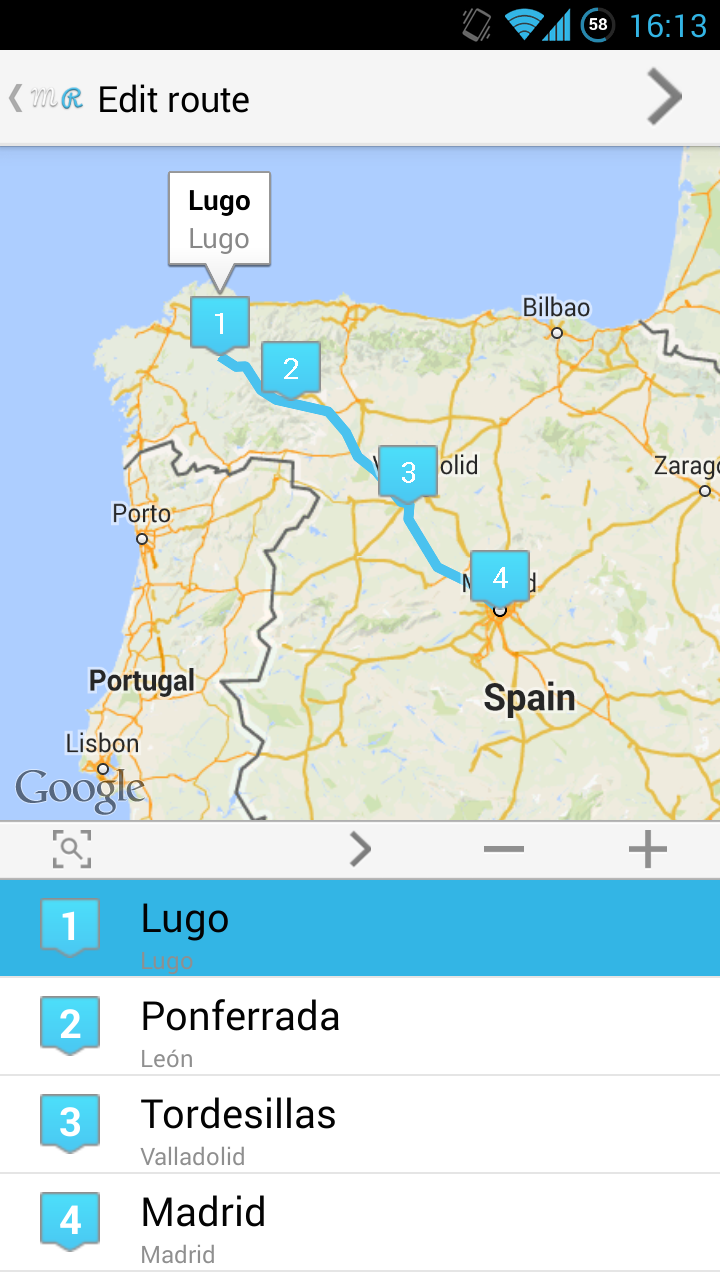
Task: Go back using the app logo arrow
Action: click(x=45, y=98)
